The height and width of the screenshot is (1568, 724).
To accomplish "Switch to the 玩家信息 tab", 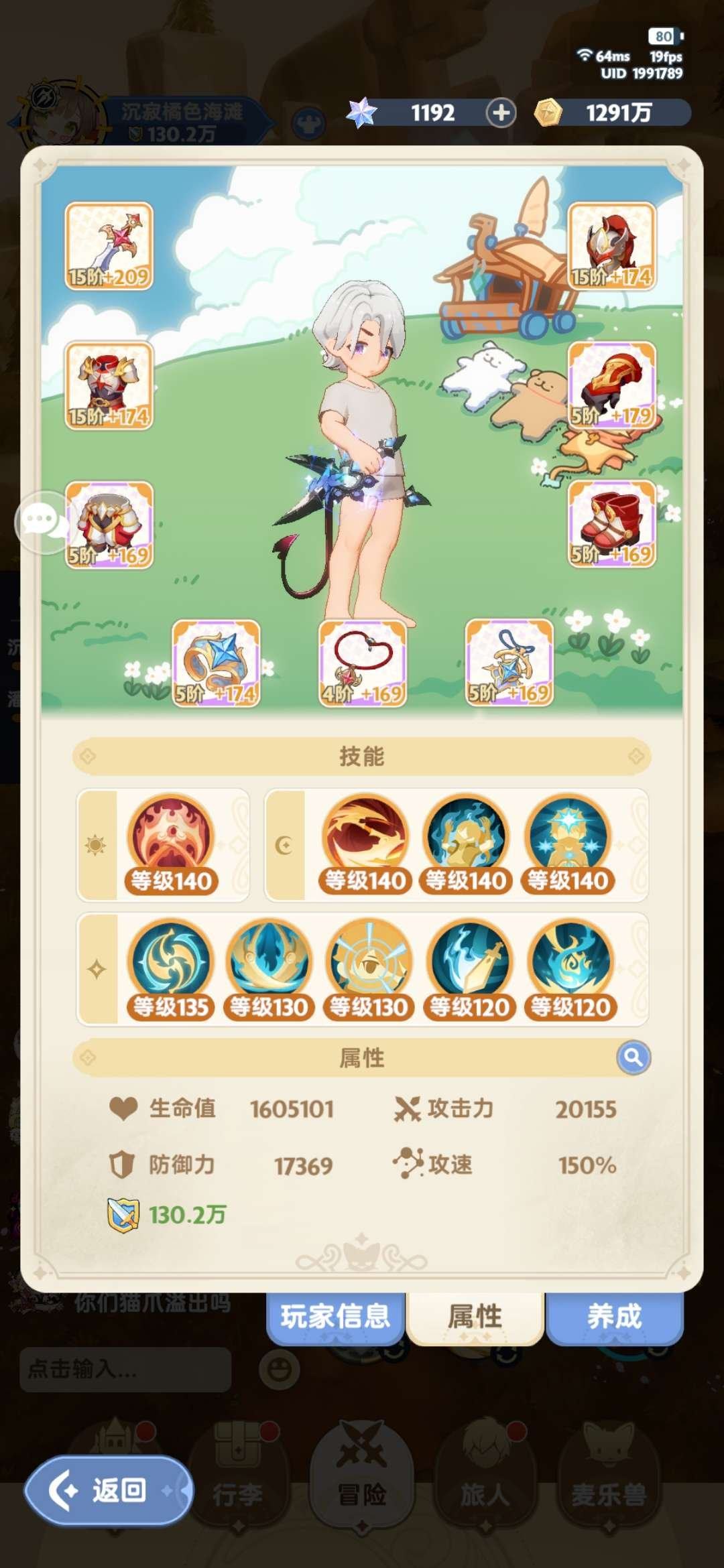I will tap(335, 1315).
